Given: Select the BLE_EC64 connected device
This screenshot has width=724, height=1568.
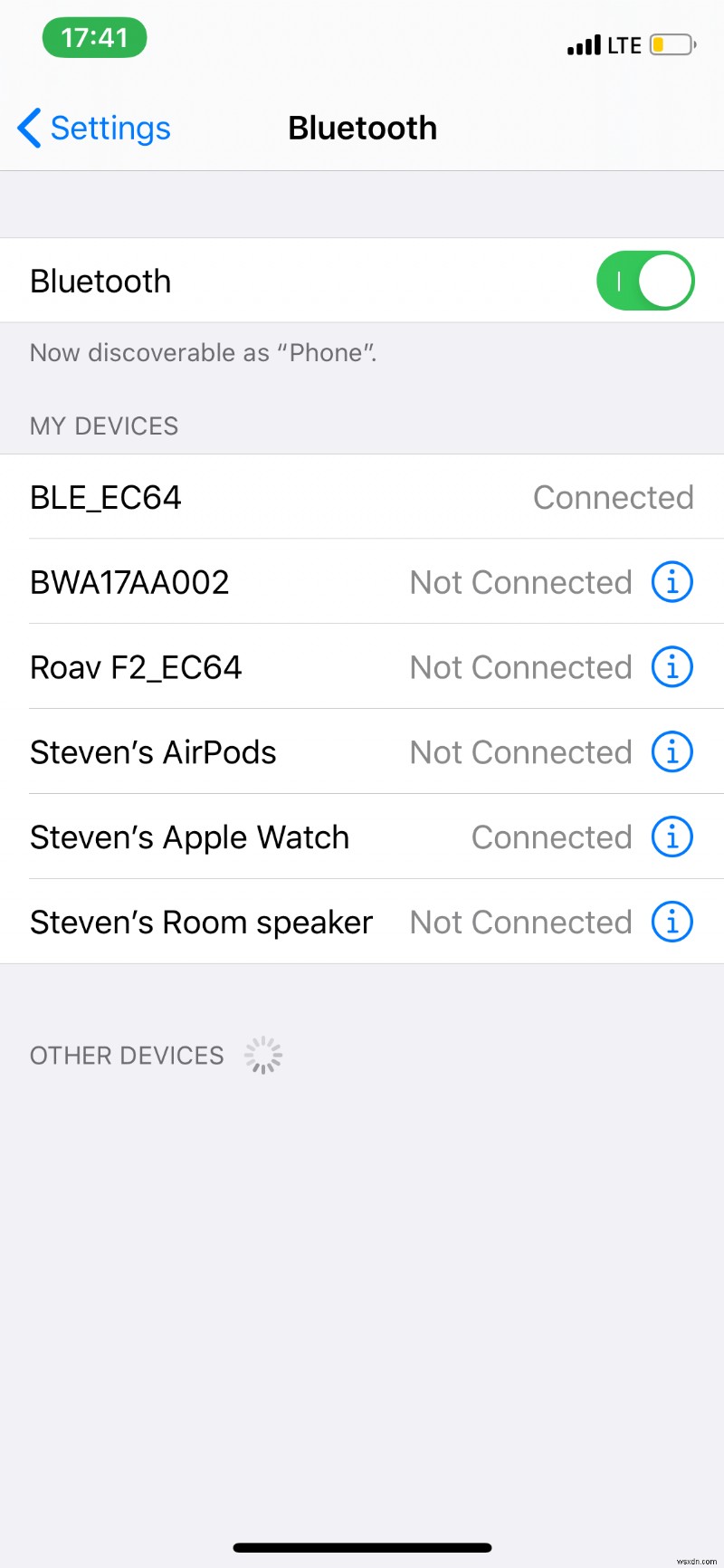Looking at the screenshot, I should click(x=271, y=497).
